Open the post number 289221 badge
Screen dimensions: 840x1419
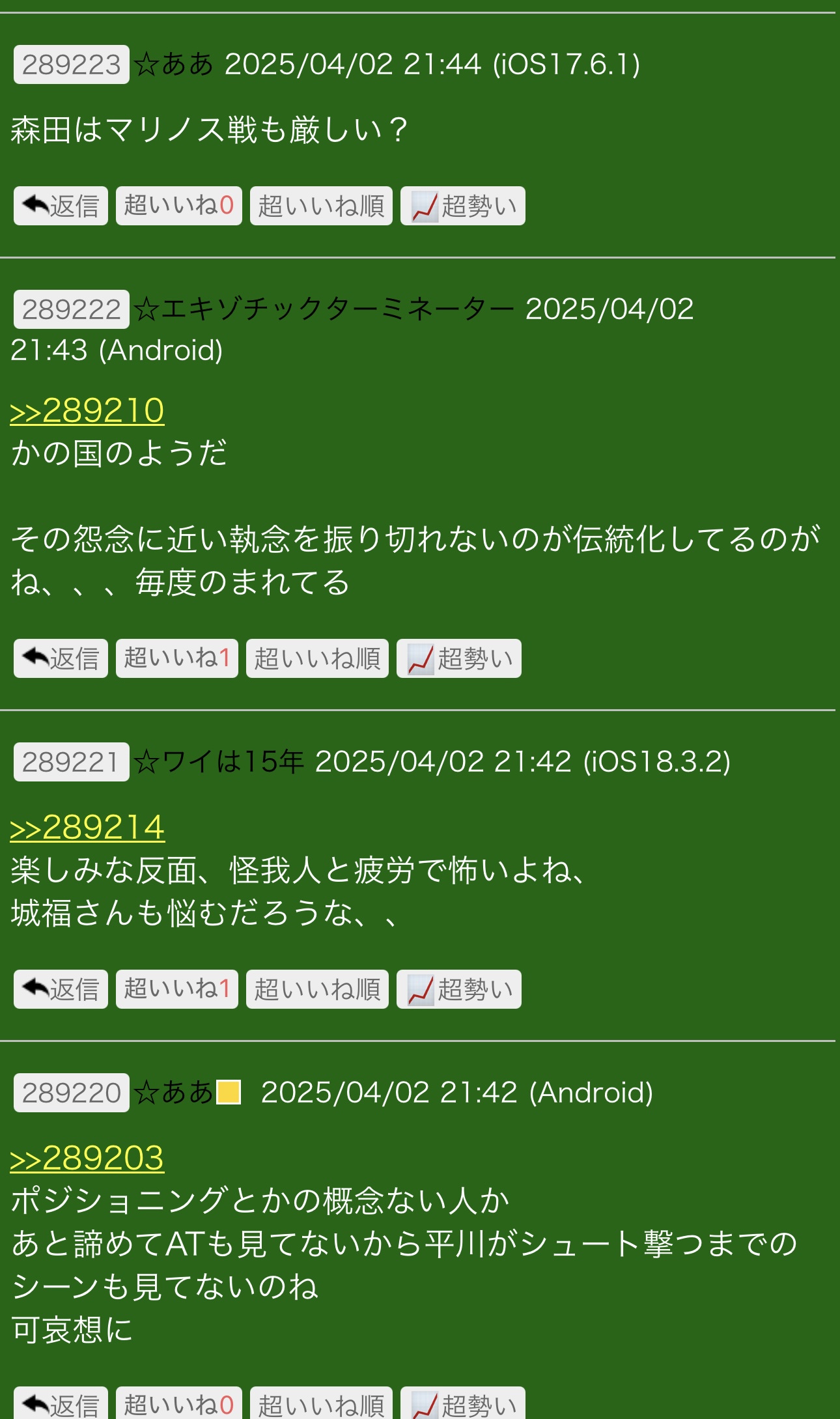[x=72, y=762]
